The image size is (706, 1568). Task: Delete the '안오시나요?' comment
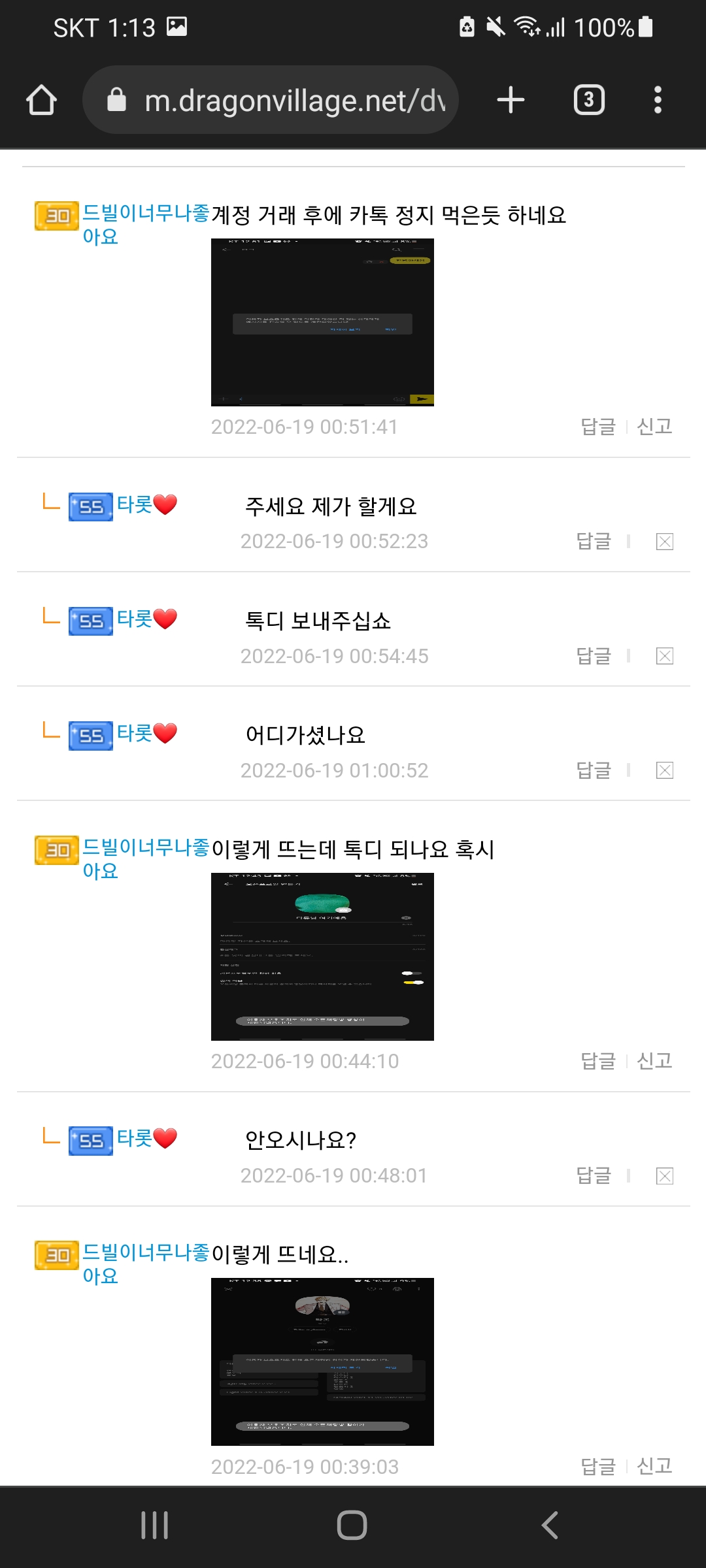point(664,1176)
